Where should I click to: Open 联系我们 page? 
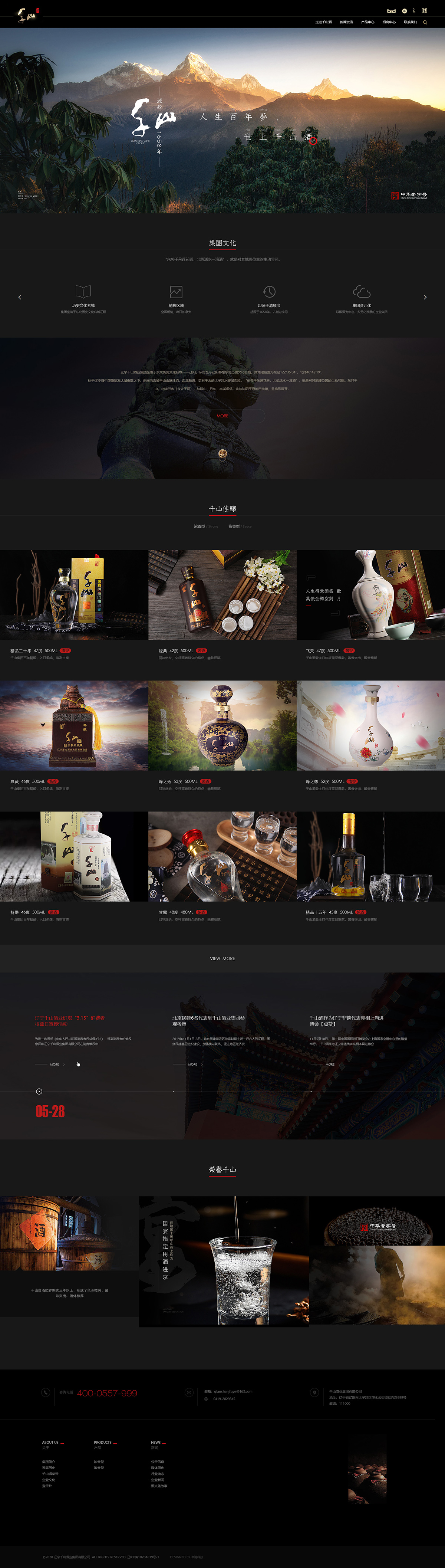410,22
